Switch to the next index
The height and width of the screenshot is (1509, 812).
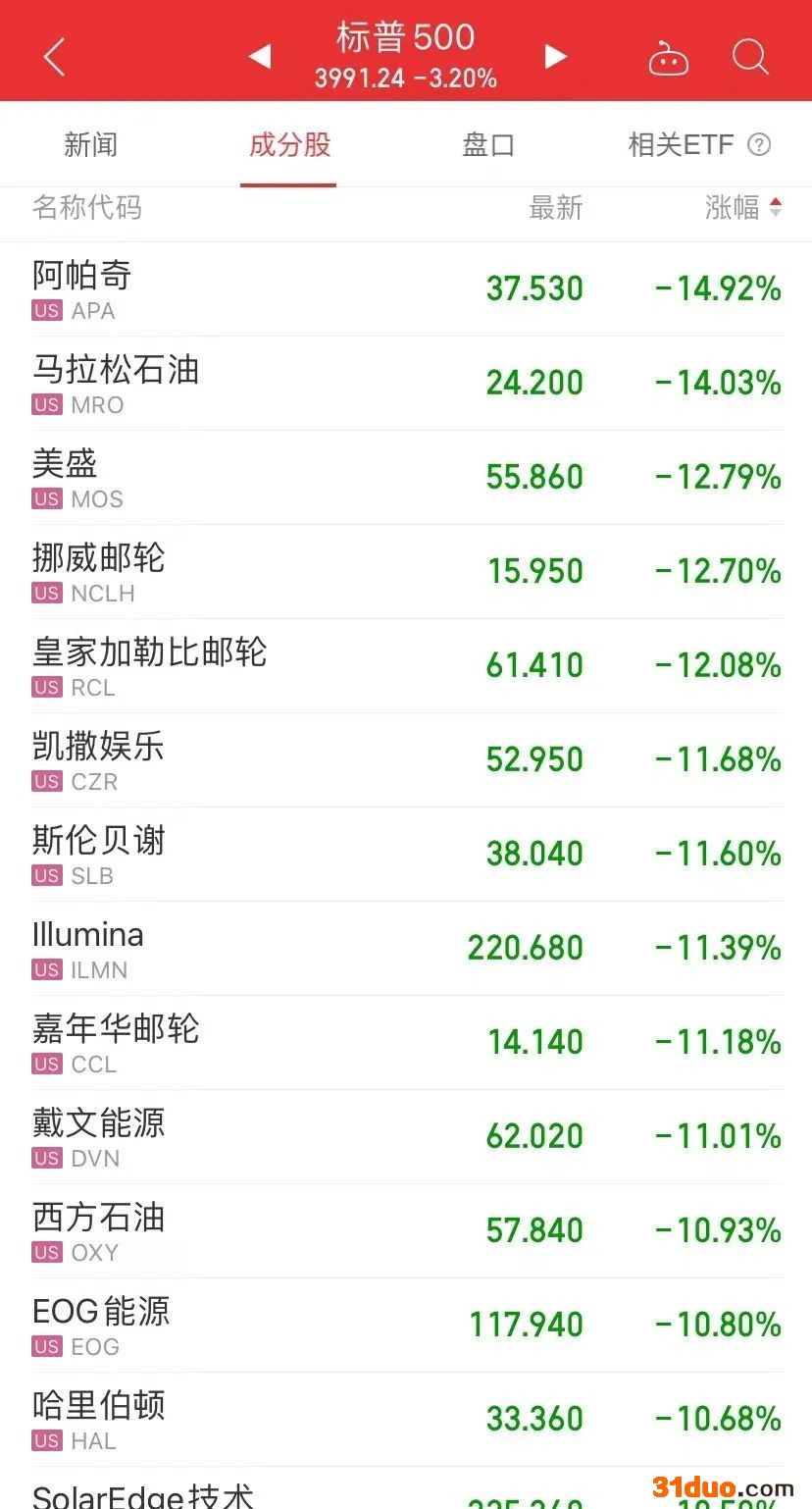pos(556,57)
